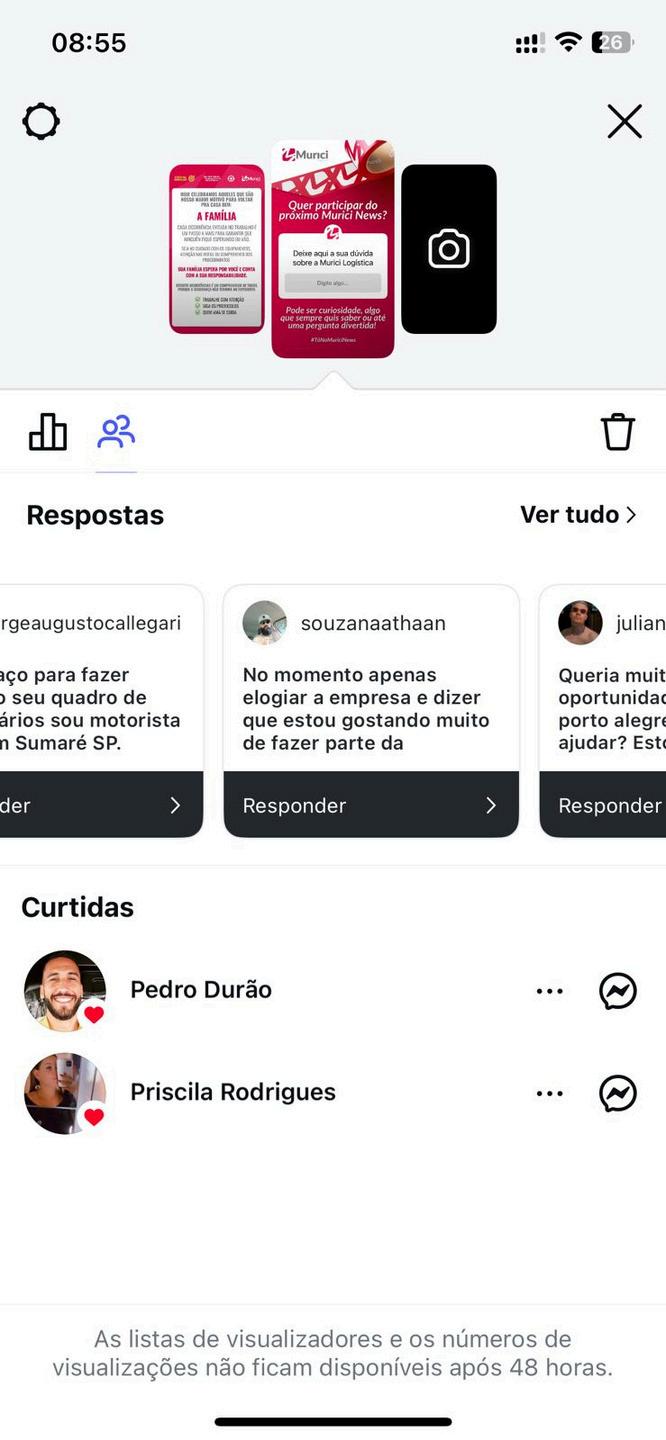Select the A Família story thumbnail
The height and width of the screenshot is (1440, 666).
pyautogui.click(x=216, y=248)
